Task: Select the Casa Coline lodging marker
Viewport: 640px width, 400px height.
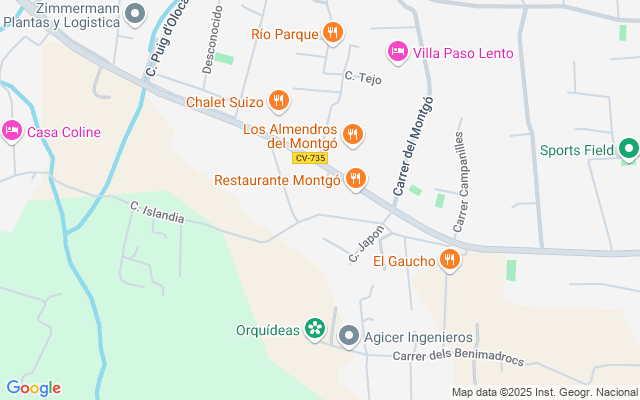Action: [x=12, y=131]
